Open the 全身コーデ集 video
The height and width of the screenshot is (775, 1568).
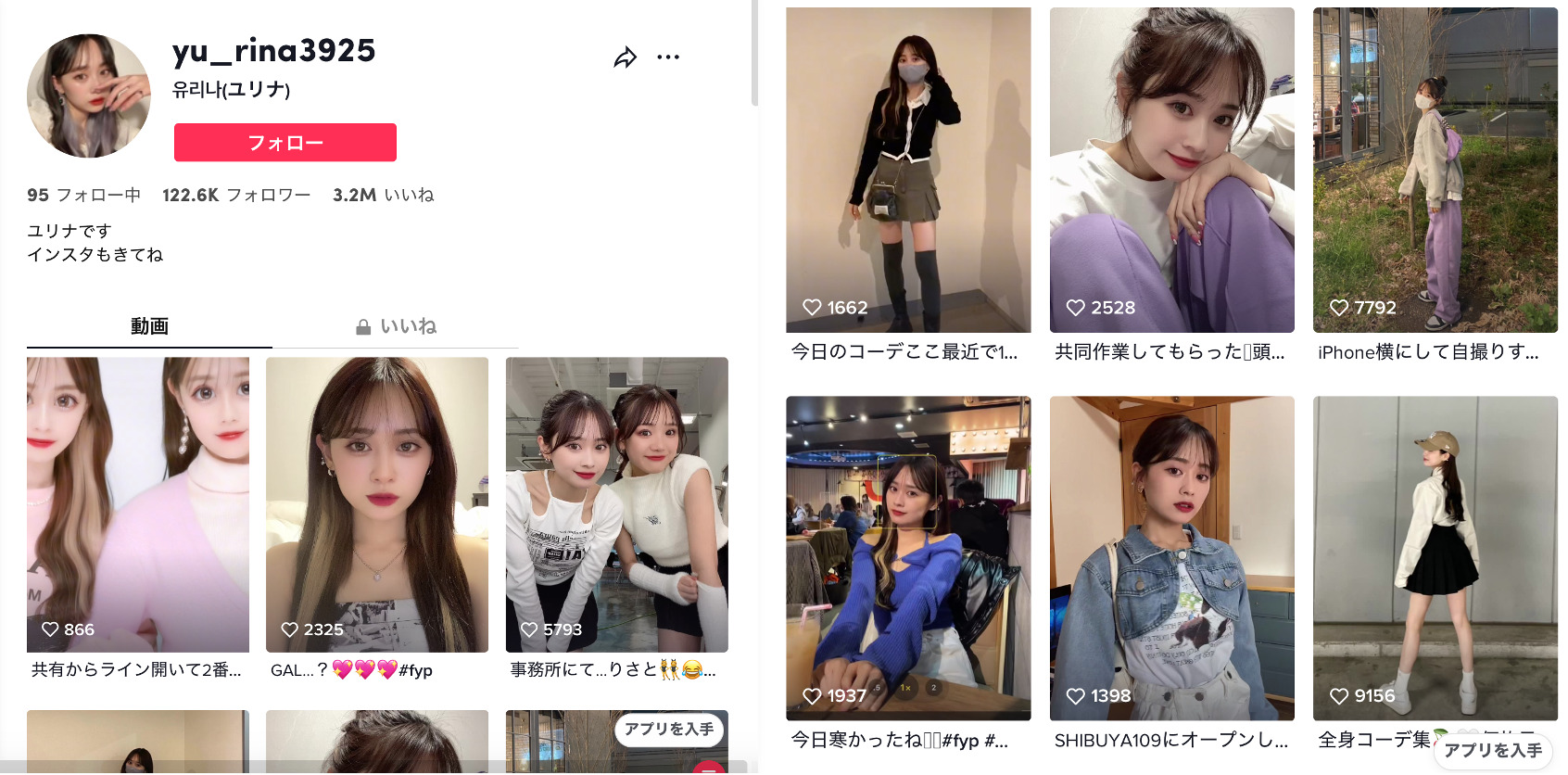pos(1435,558)
